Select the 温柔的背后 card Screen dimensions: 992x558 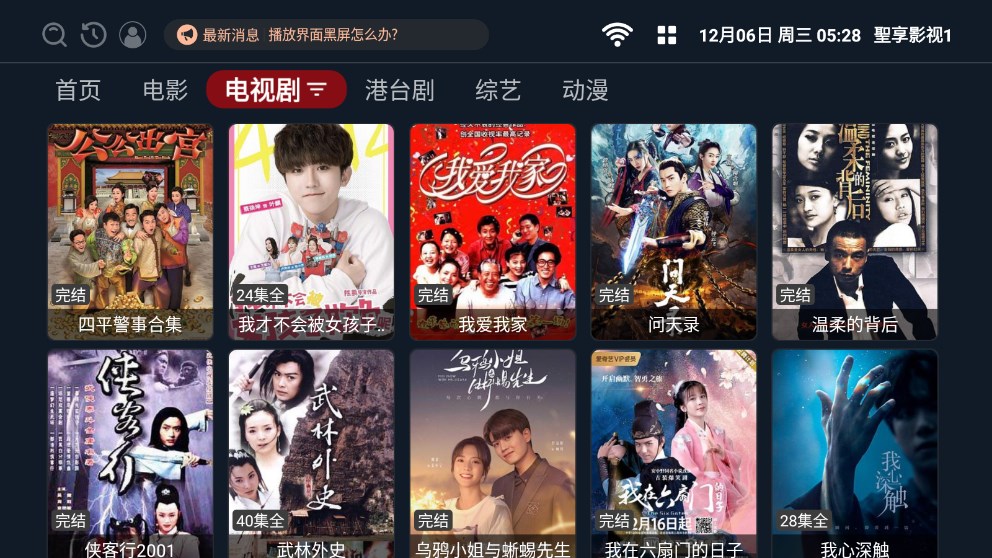[x=854, y=231]
